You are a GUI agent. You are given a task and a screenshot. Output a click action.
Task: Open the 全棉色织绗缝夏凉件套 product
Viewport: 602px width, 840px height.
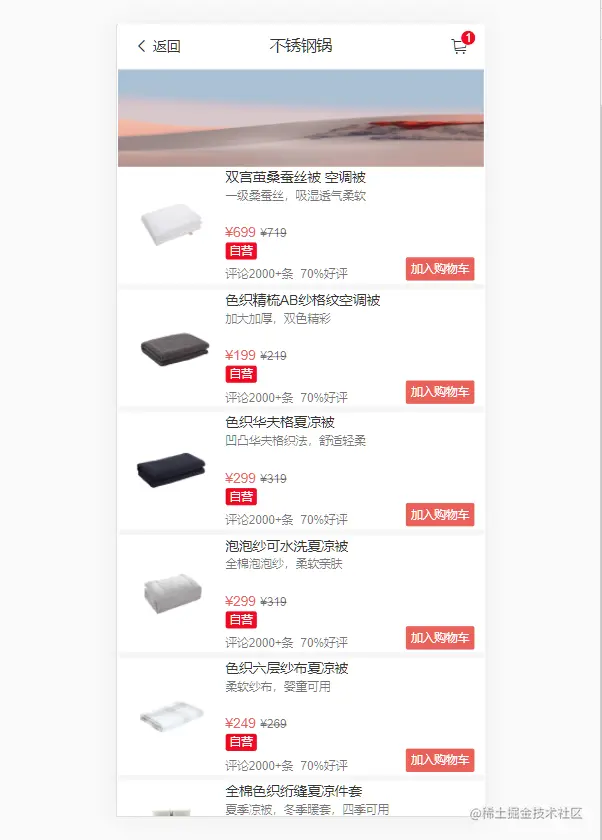coord(293,791)
